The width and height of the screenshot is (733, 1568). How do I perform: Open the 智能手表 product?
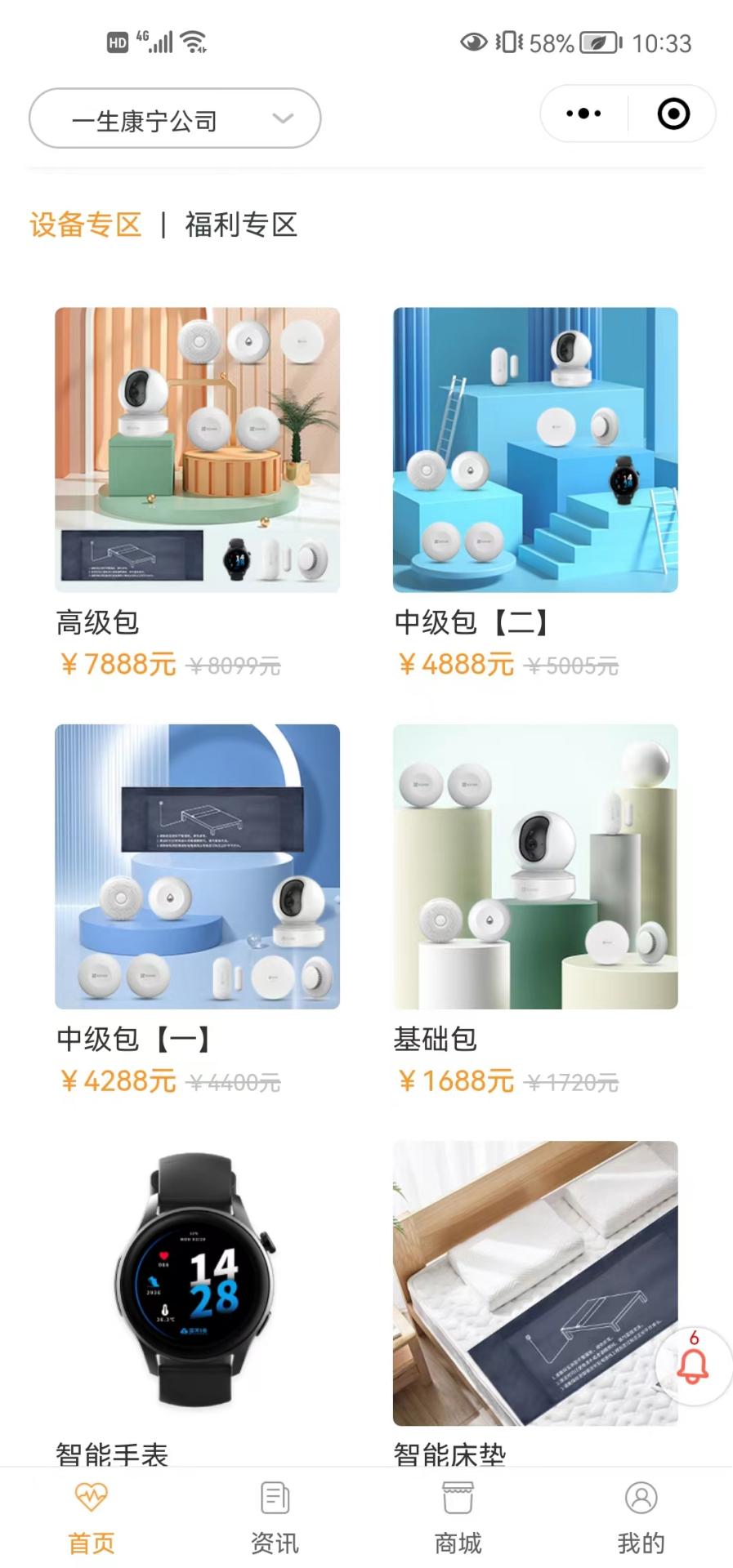point(197,1283)
